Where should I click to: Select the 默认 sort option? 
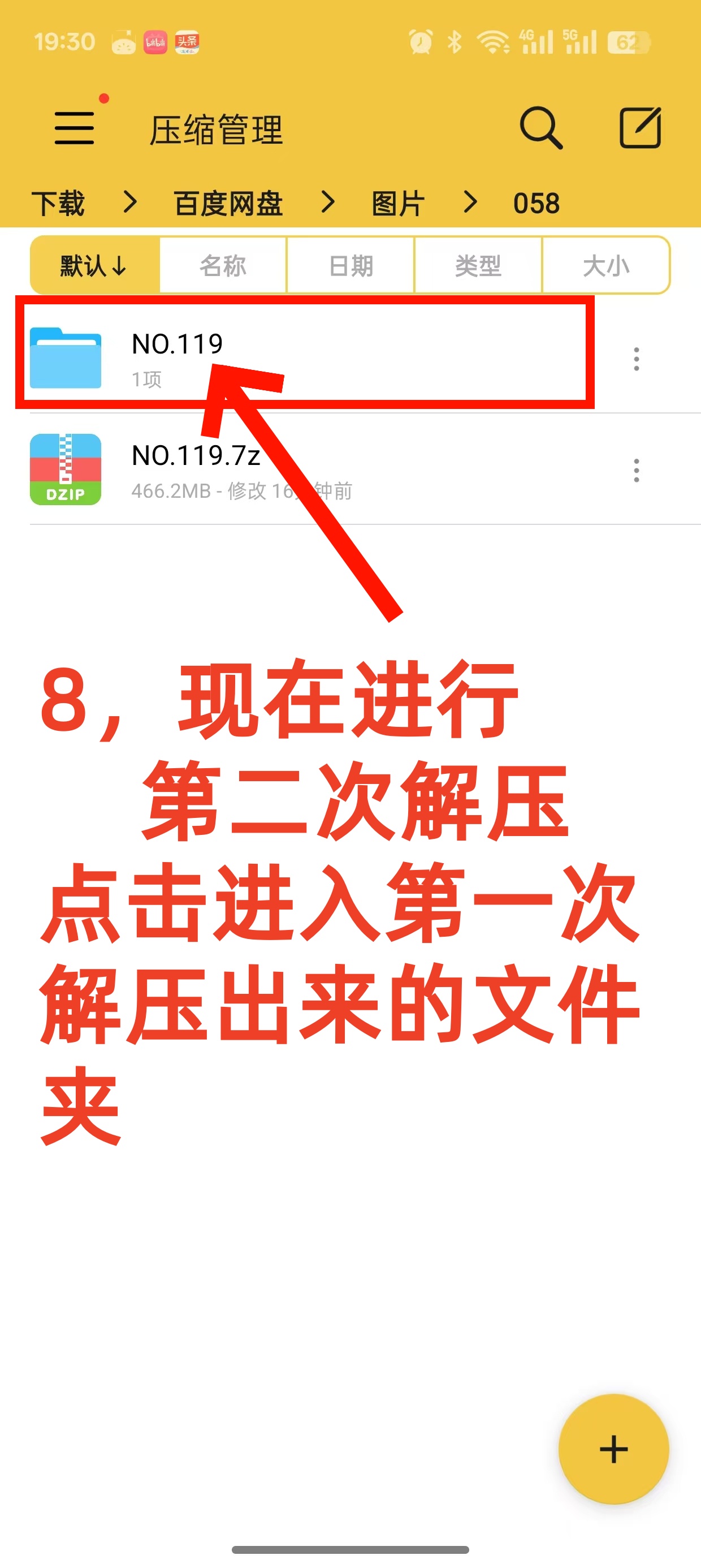[95, 266]
